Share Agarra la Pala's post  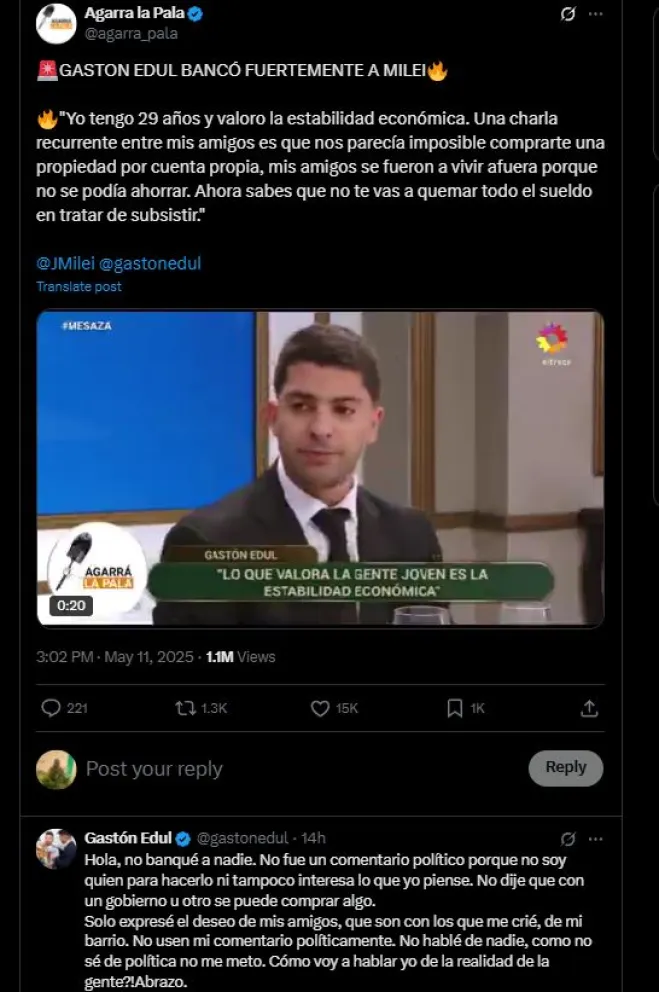pyautogui.click(x=589, y=708)
